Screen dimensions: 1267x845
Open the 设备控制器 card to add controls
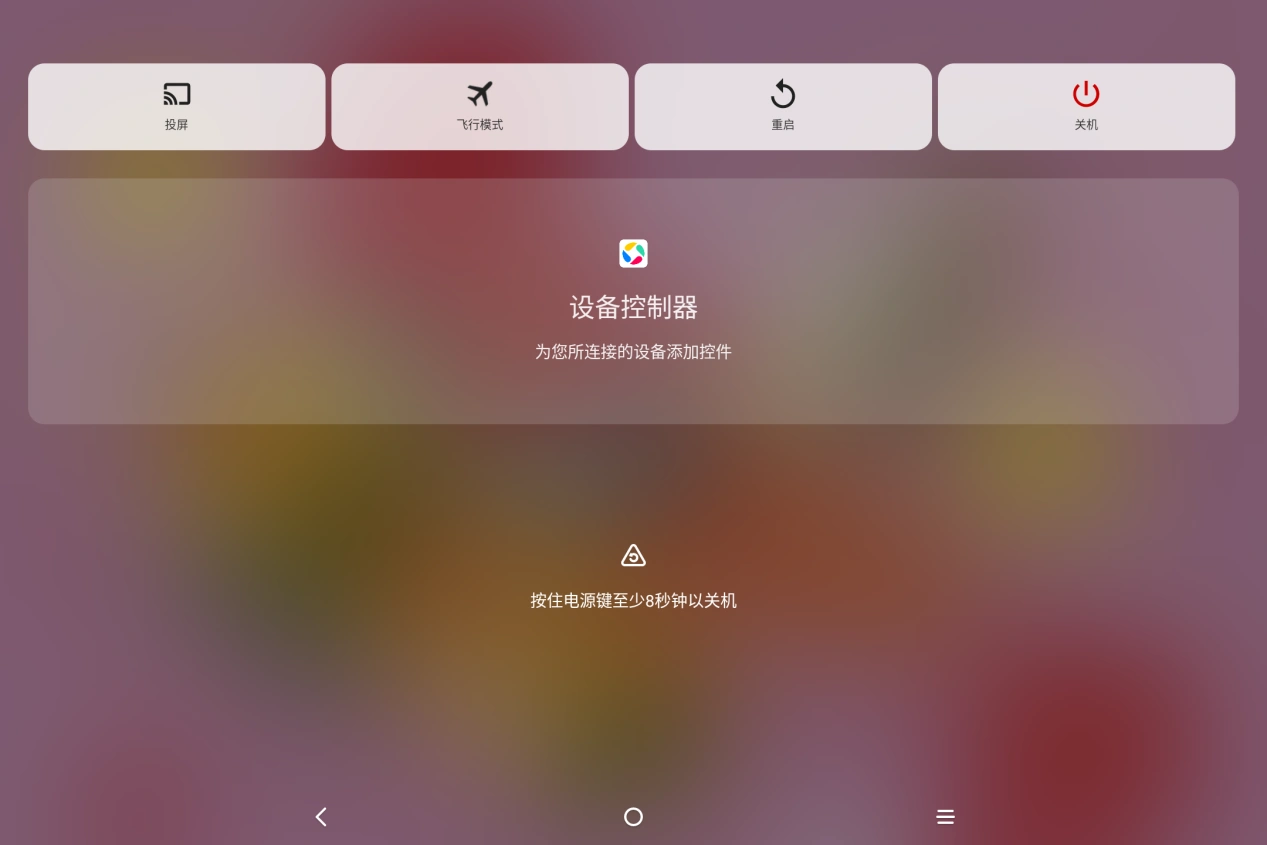click(x=633, y=301)
